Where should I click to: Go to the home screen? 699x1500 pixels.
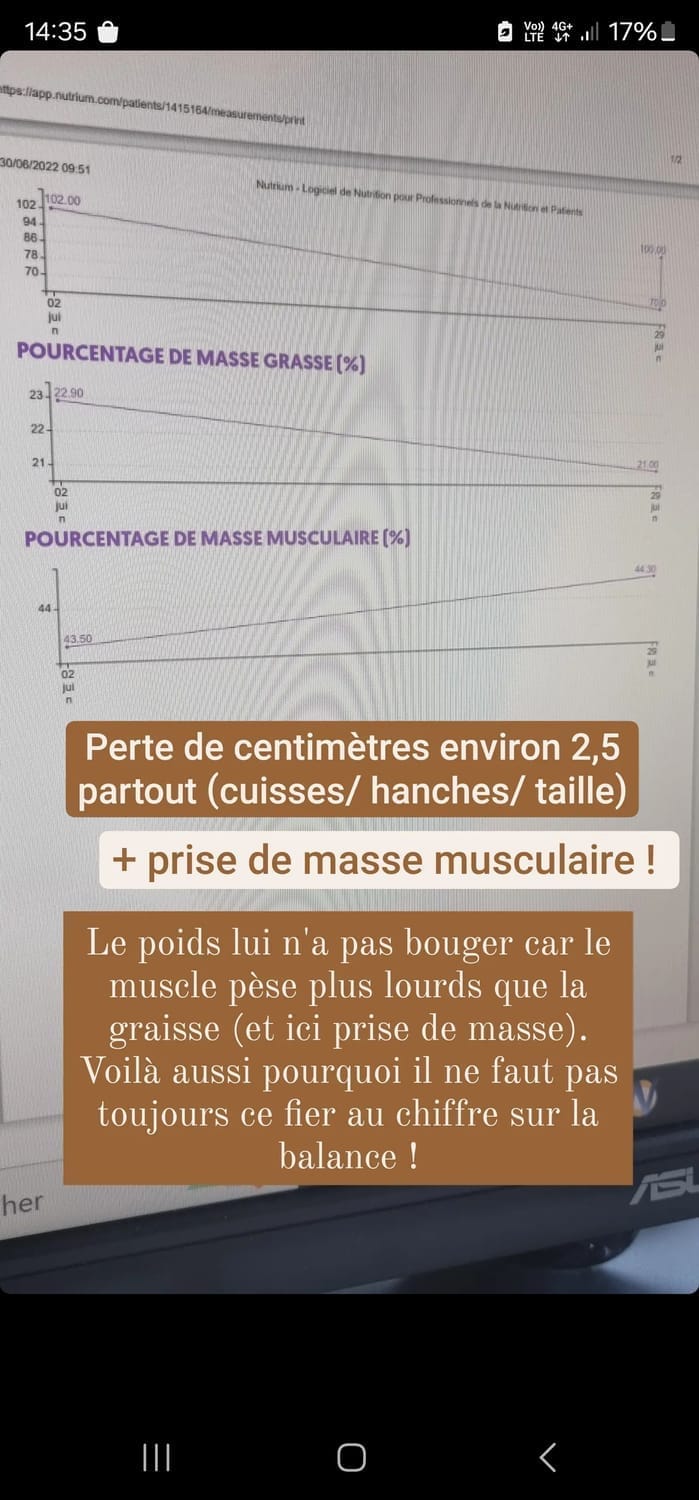pyautogui.click(x=351, y=1457)
